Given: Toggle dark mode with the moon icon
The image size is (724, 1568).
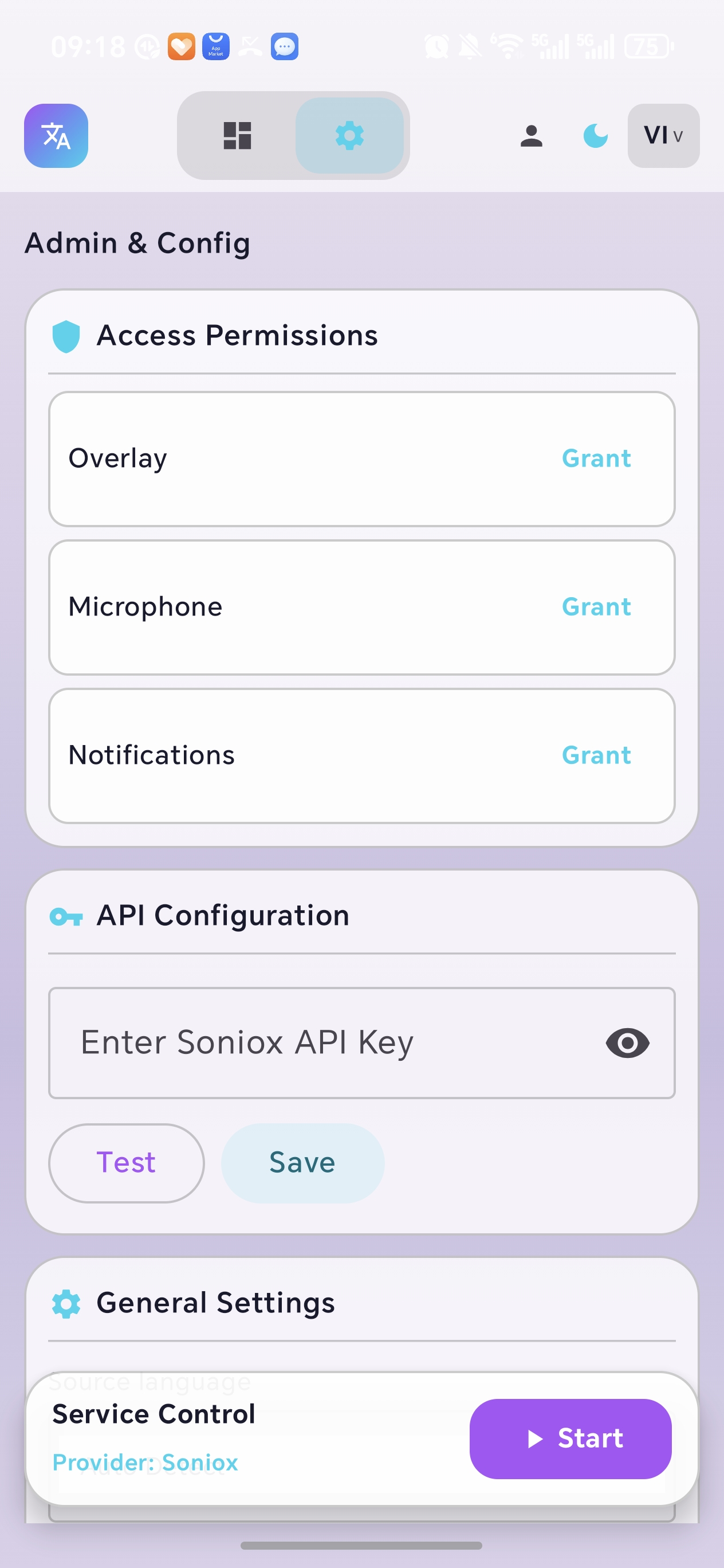Looking at the screenshot, I should (595, 135).
